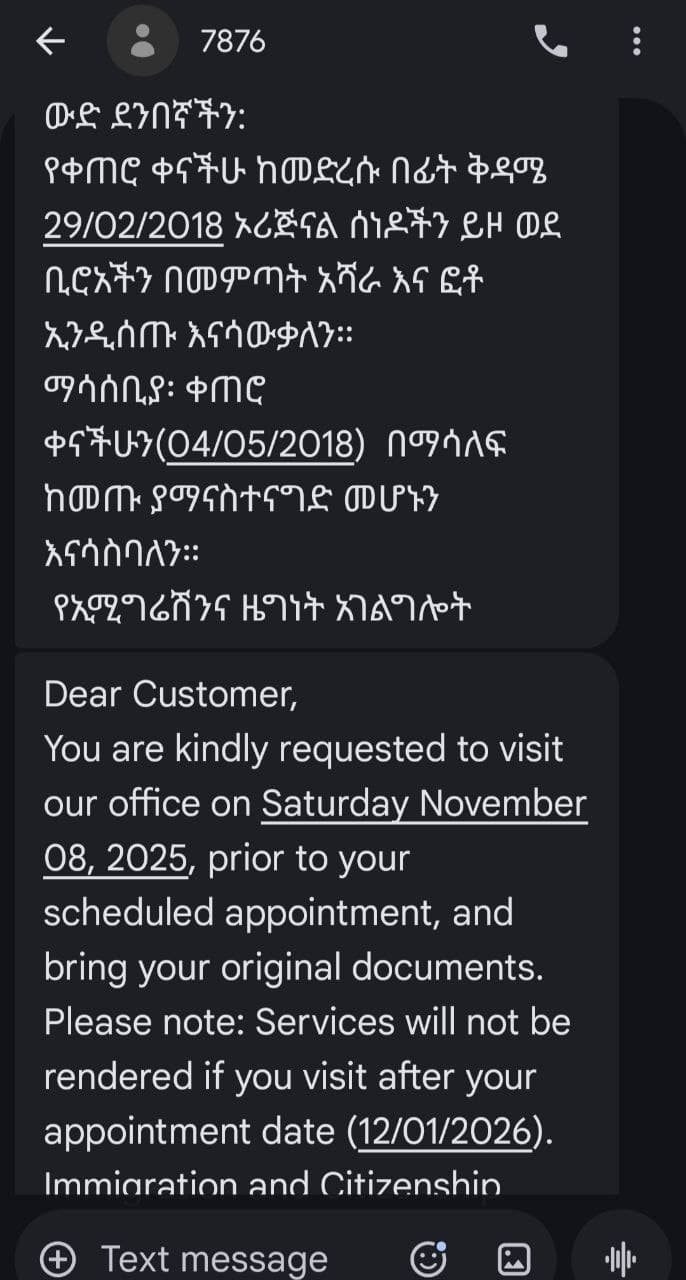686x1280 pixels.
Task: Tap the 12/01/2026 appointment date link
Action: [444, 1131]
